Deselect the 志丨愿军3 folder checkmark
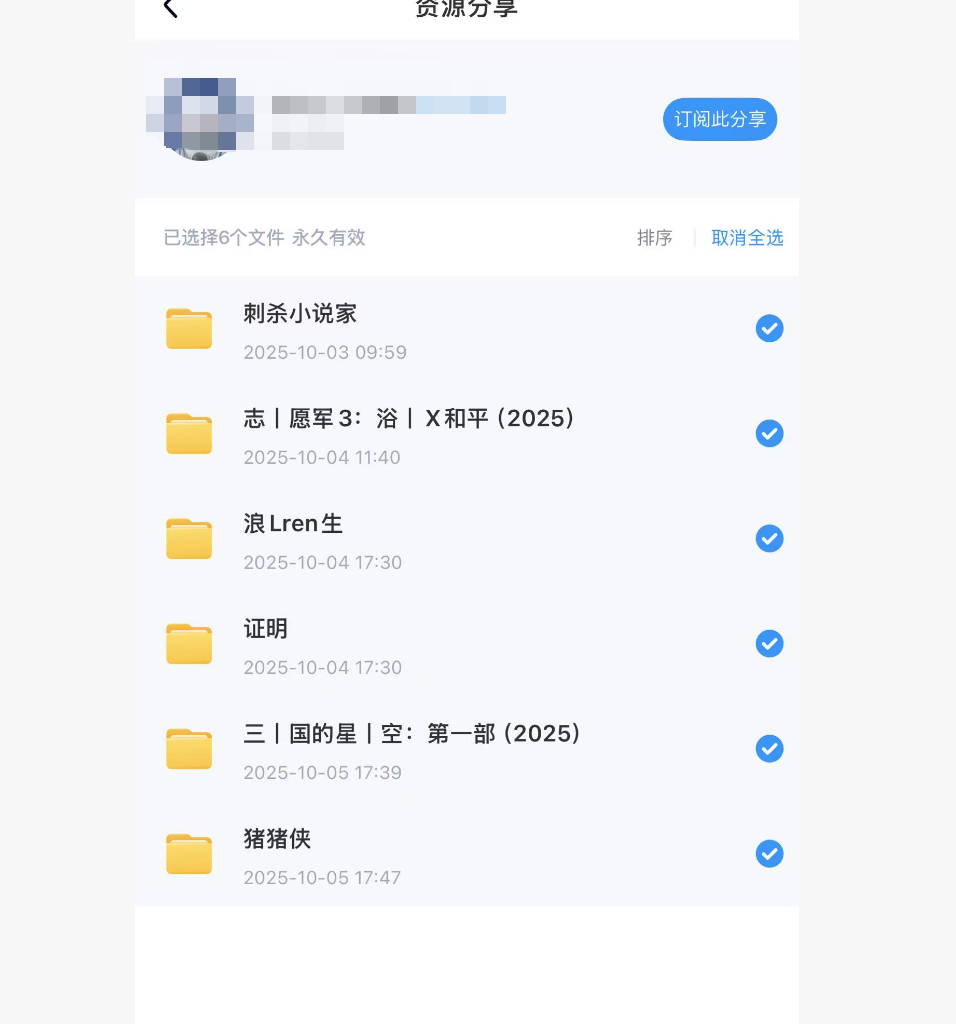Viewport: 956px width, 1024px height. [769, 434]
